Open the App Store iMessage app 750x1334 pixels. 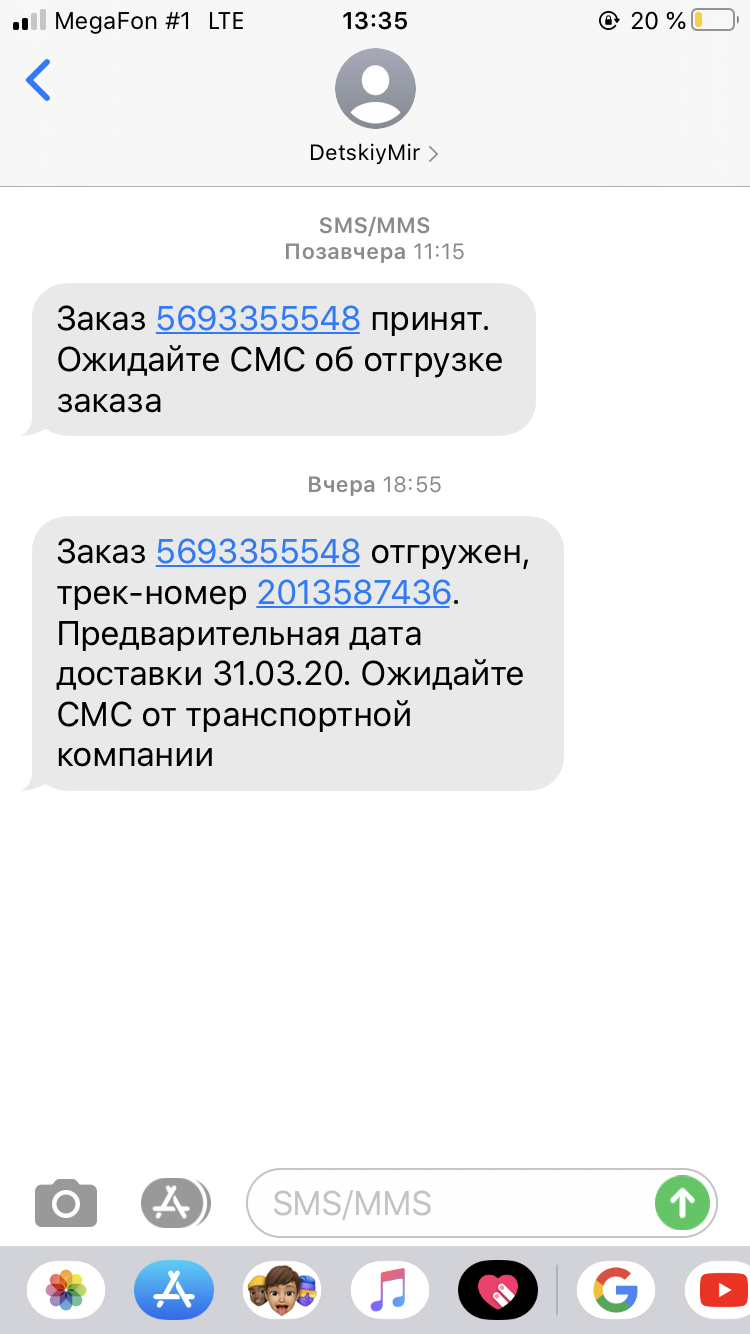click(x=174, y=1290)
